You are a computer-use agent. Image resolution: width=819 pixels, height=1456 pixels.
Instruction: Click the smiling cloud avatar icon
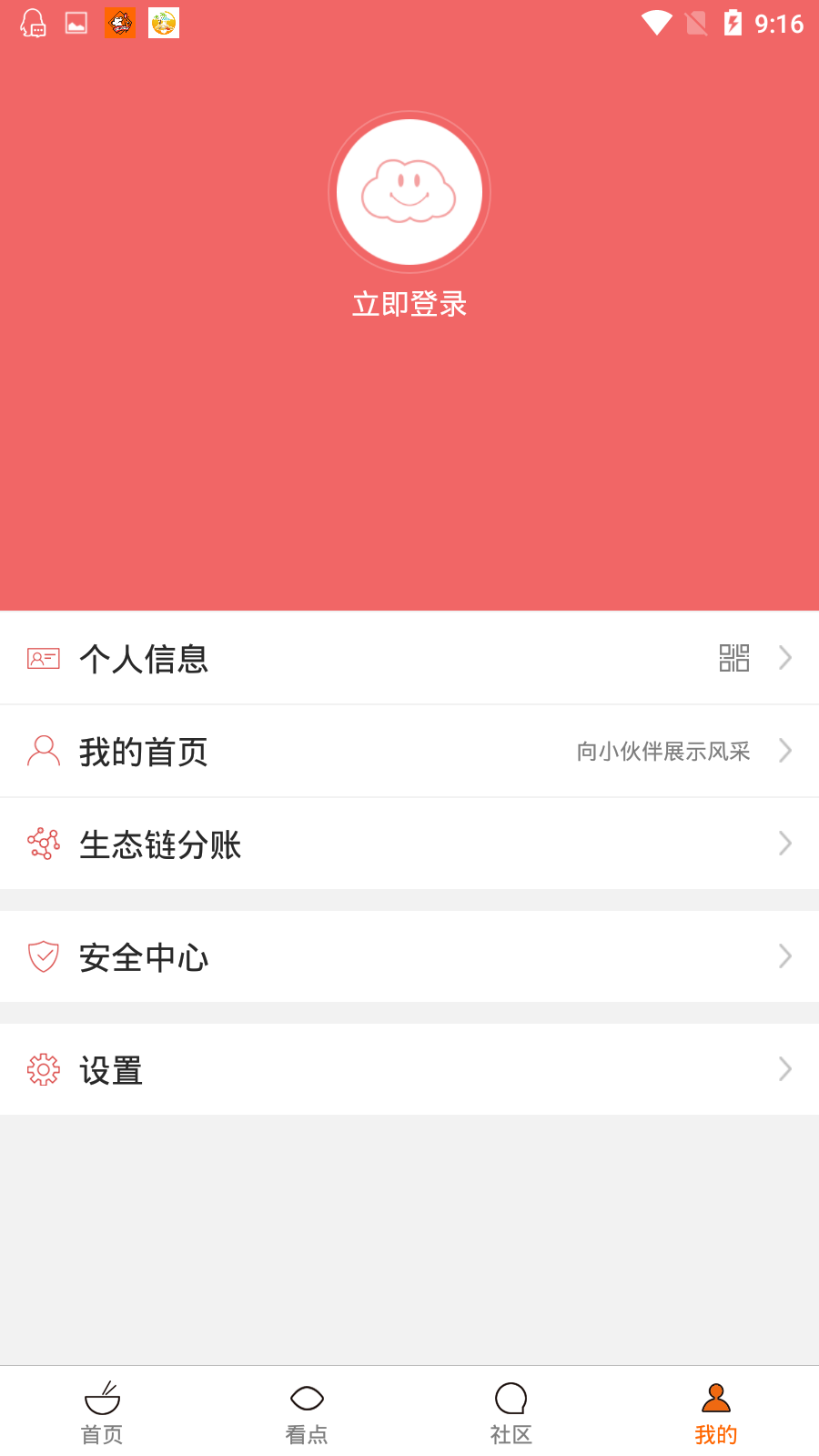coord(409,192)
